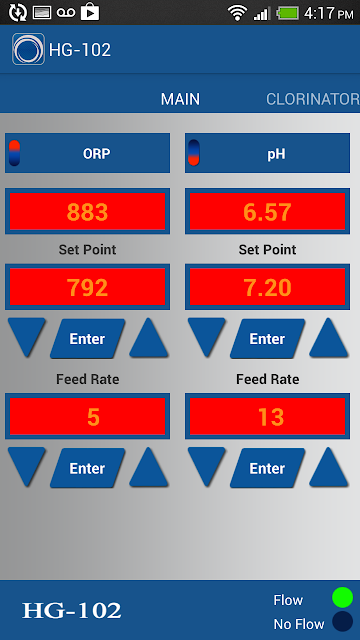Raise the pH feed rate
The height and width of the screenshot is (640, 360).
point(329,467)
